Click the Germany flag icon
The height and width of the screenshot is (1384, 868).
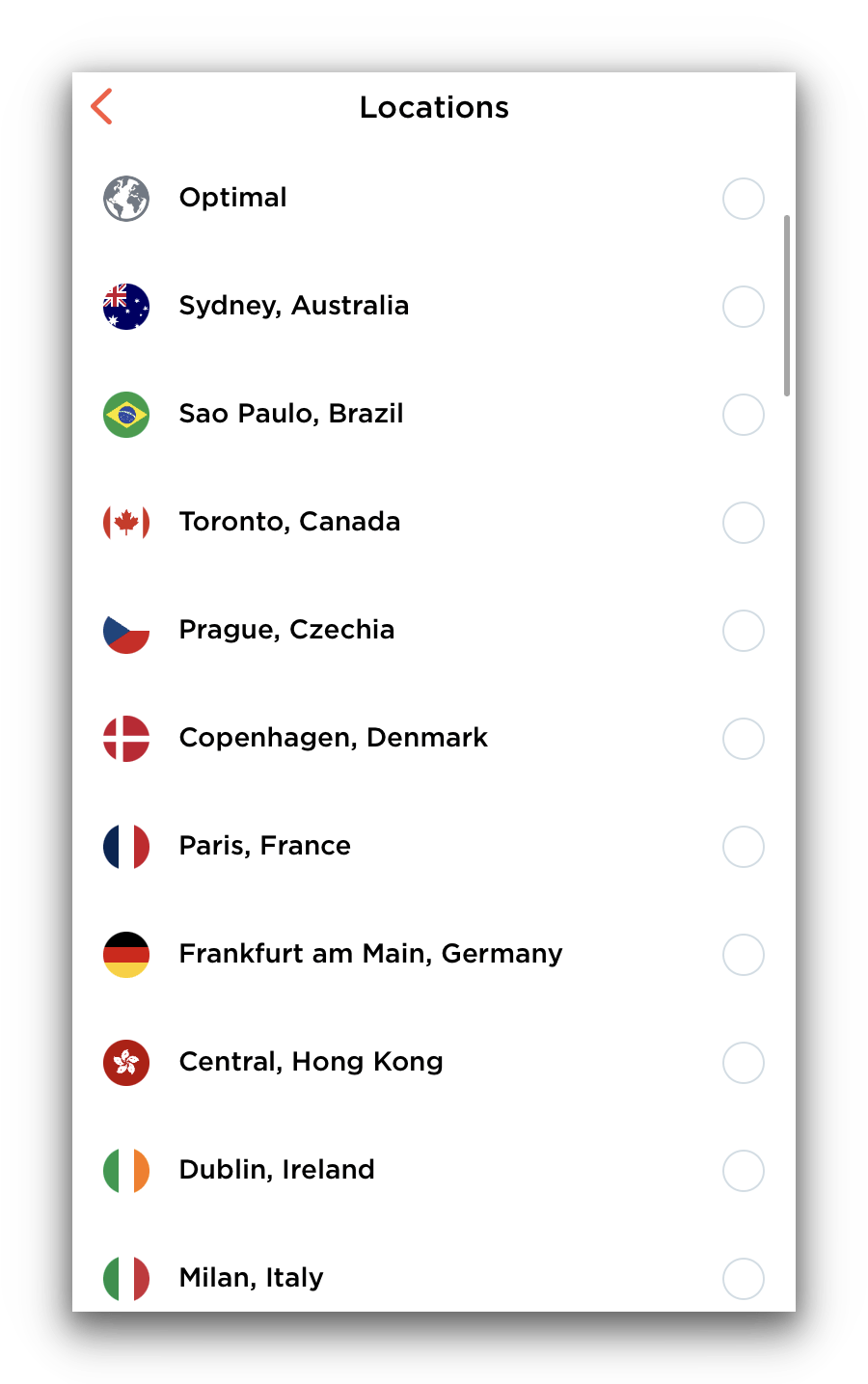[x=125, y=954]
